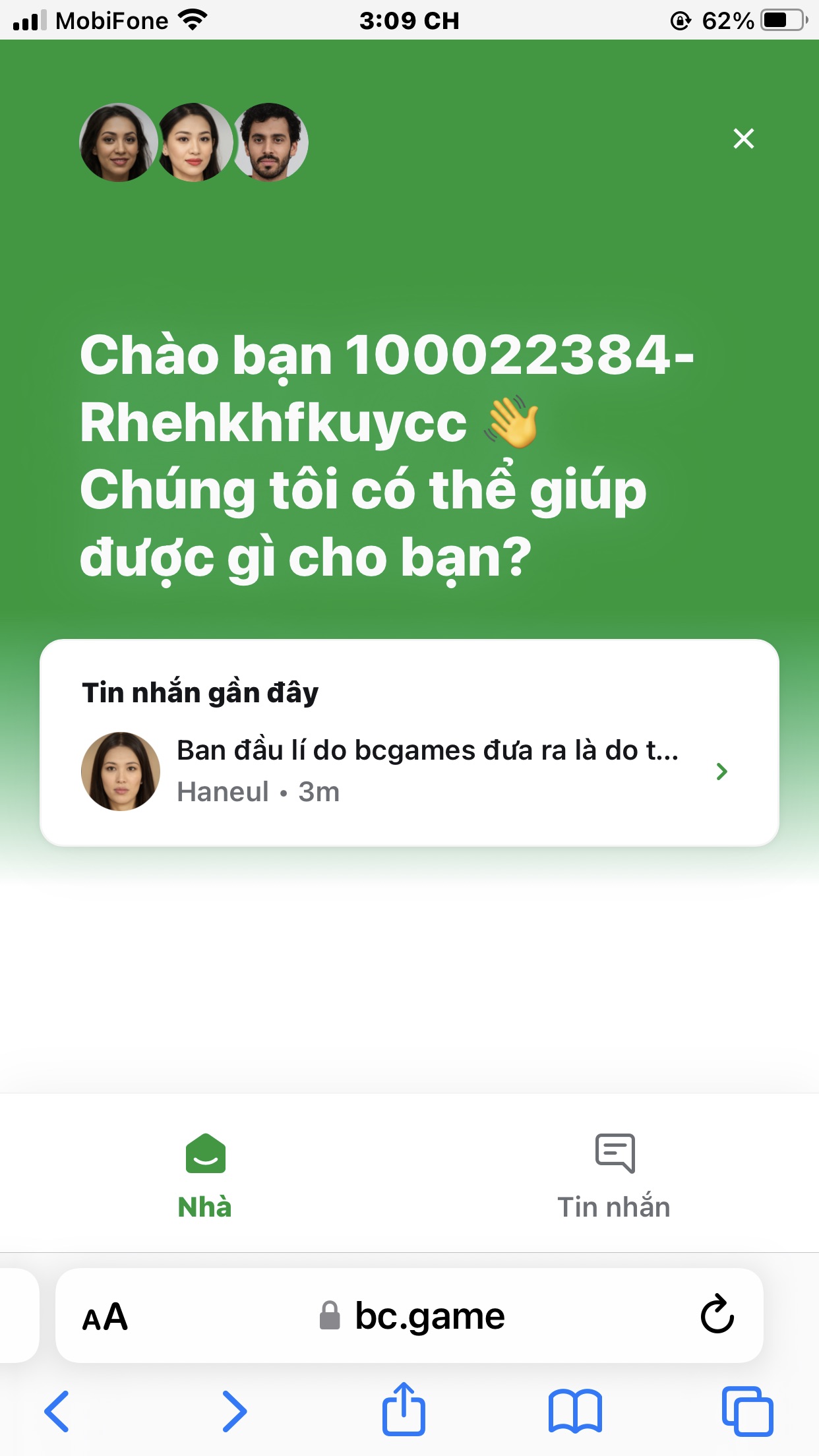819x1456 pixels.
Task: Reload the bc.game page
Action: tap(717, 1316)
